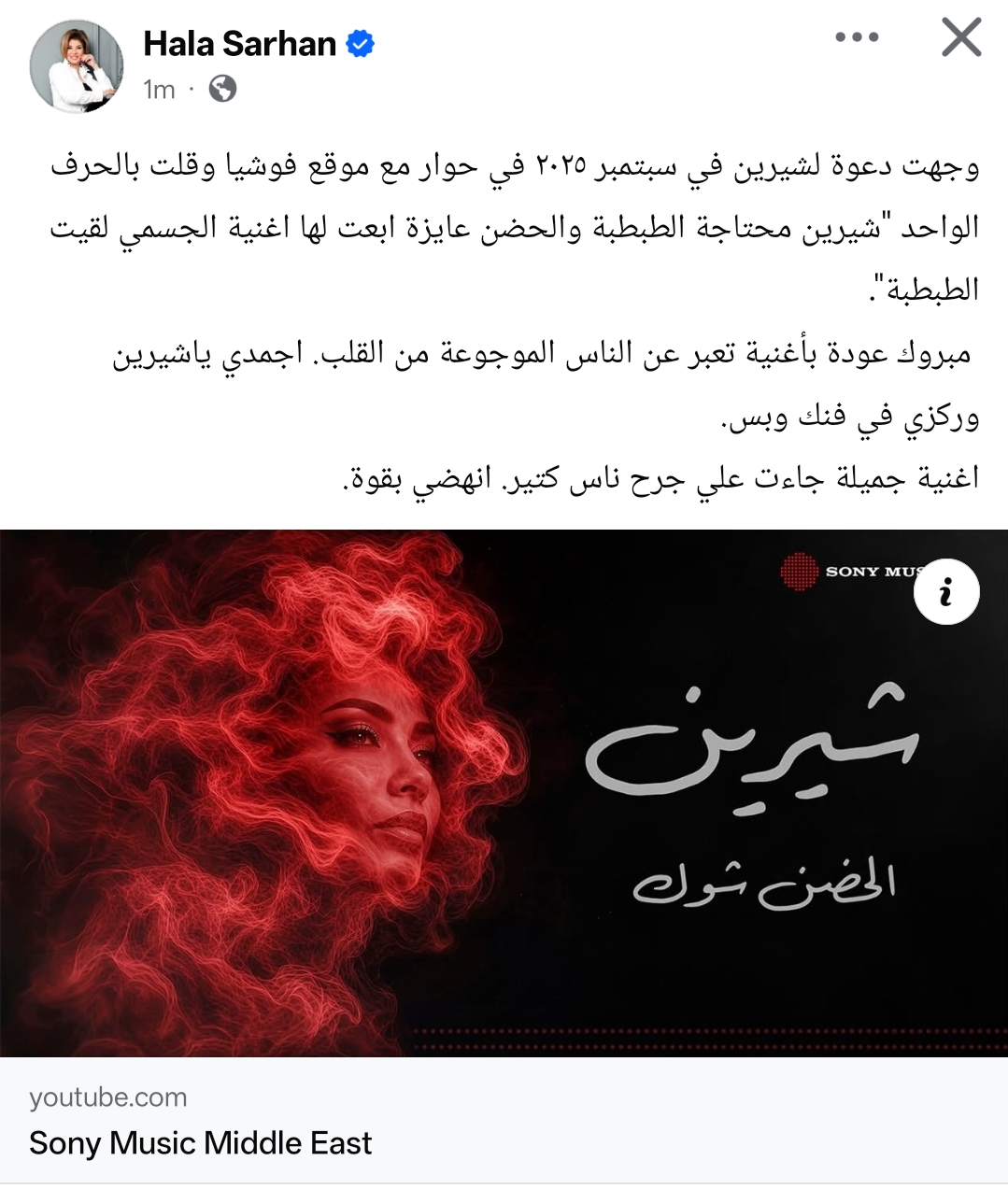Image resolution: width=1008 pixels, height=1189 pixels.
Task: Open Hala Sarhan's profile picture
Action: point(77,66)
